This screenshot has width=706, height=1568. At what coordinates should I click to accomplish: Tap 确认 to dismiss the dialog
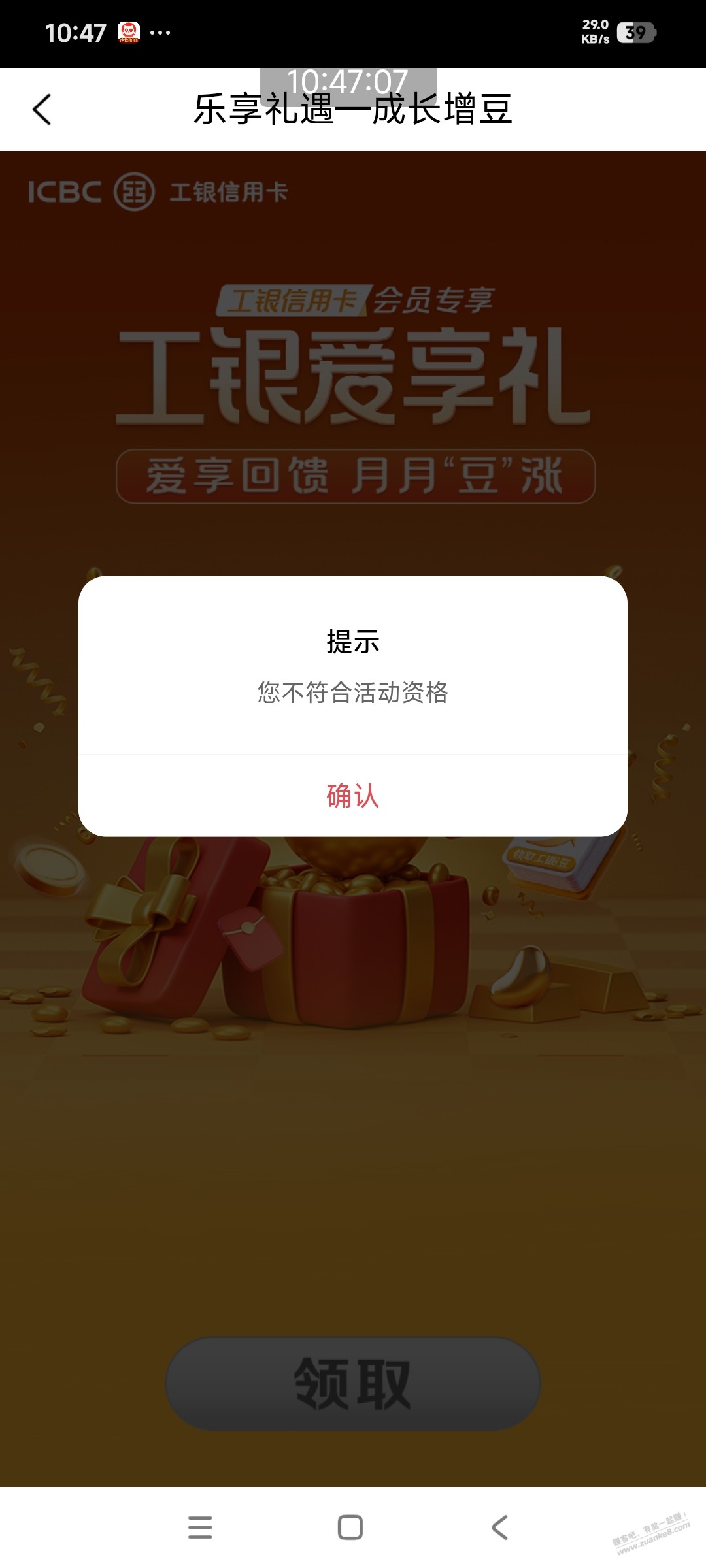point(353,796)
